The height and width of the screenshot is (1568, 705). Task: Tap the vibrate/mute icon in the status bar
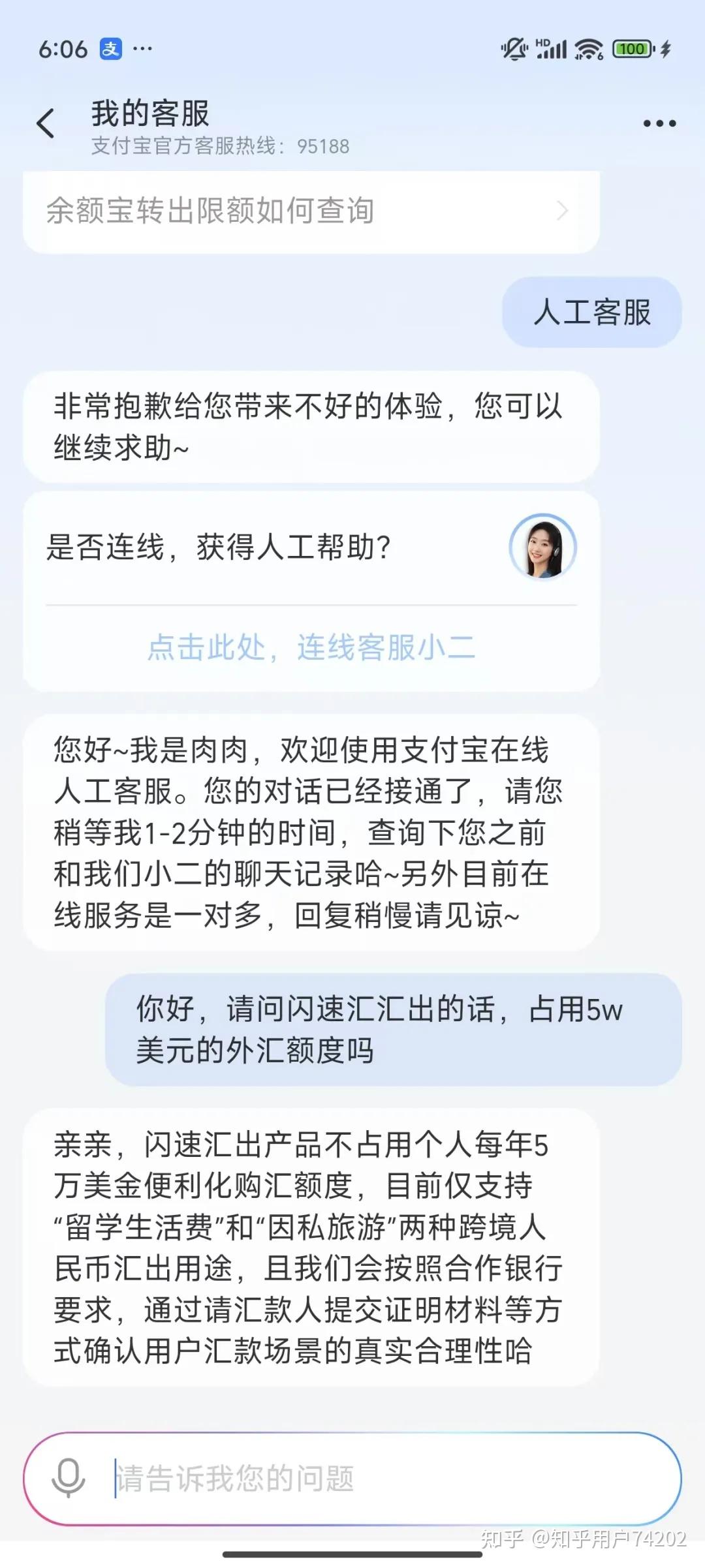pos(513,49)
